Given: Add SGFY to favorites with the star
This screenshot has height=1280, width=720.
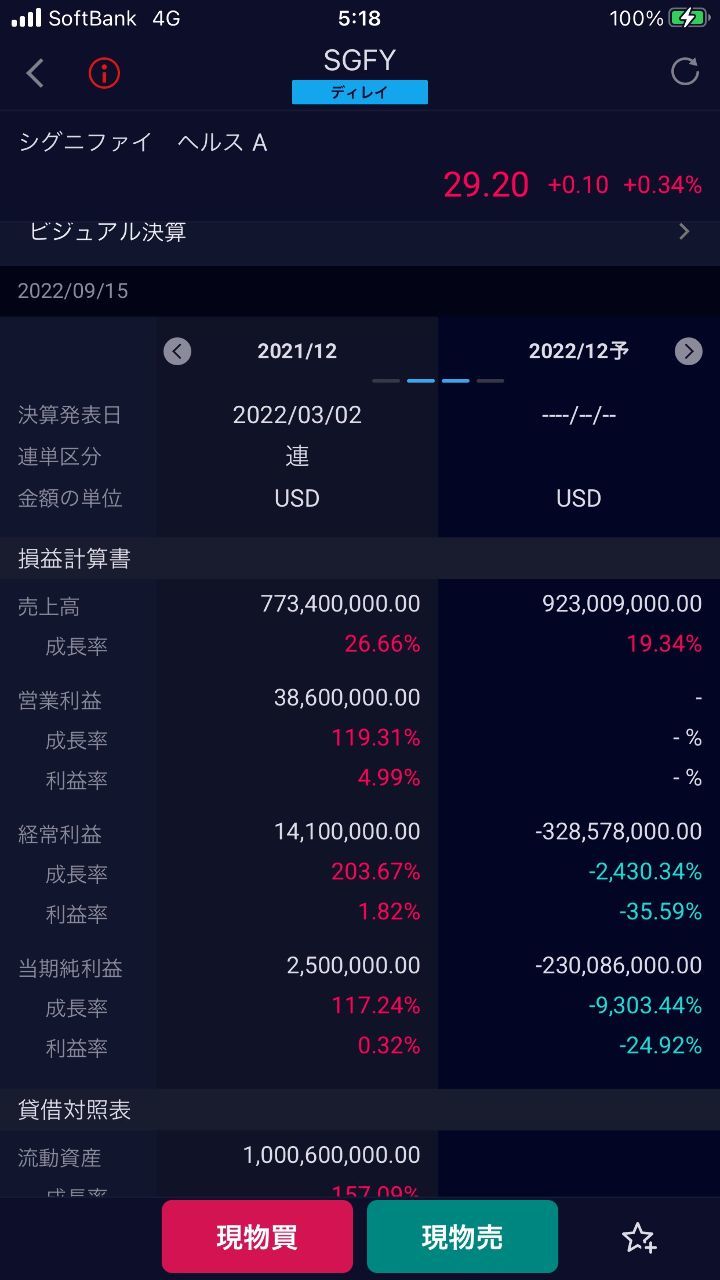Looking at the screenshot, I should pyautogui.click(x=639, y=1238).
